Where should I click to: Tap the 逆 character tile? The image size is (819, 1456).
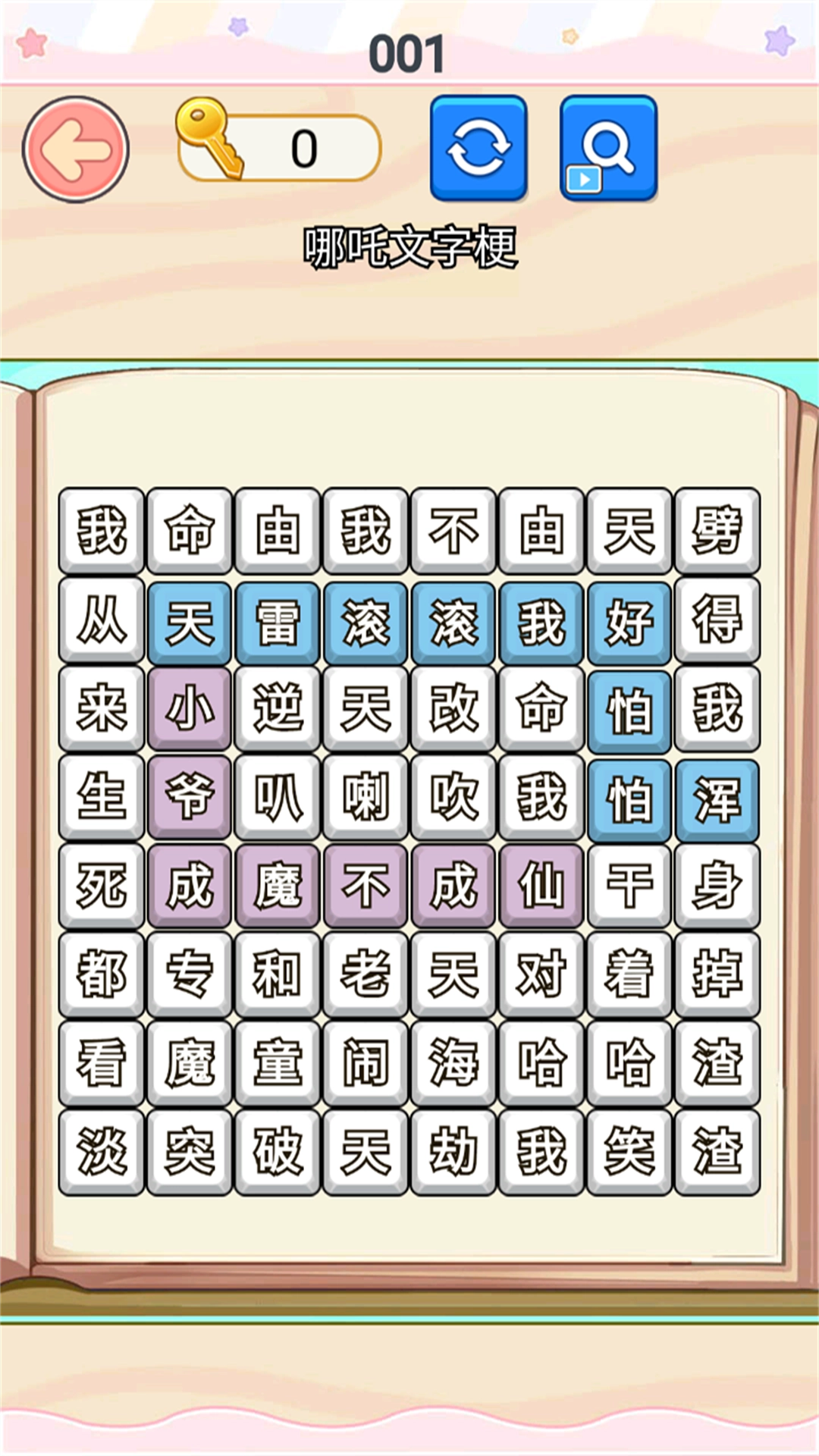point(278,708)
